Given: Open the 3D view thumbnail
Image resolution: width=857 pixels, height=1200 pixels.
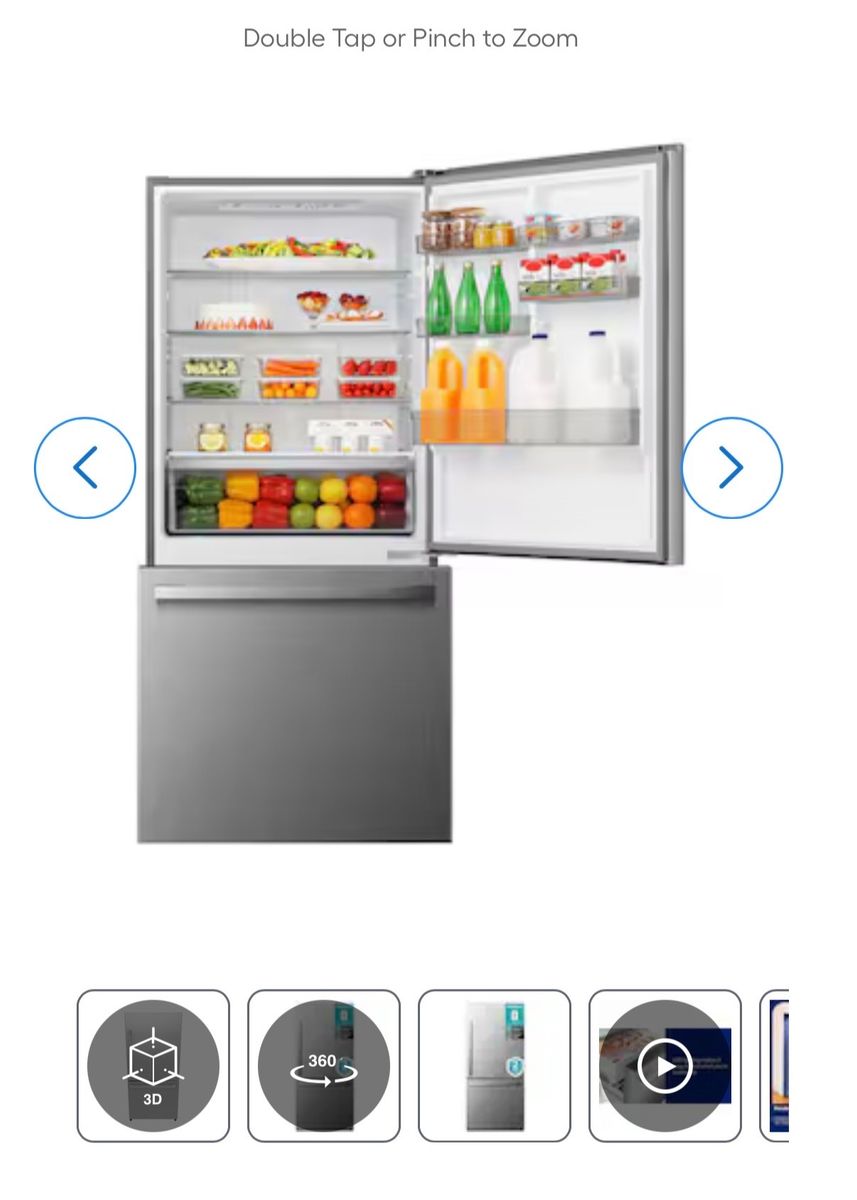Looking at the screenshot, I should pyautogui.click(x=153, y=1065).
